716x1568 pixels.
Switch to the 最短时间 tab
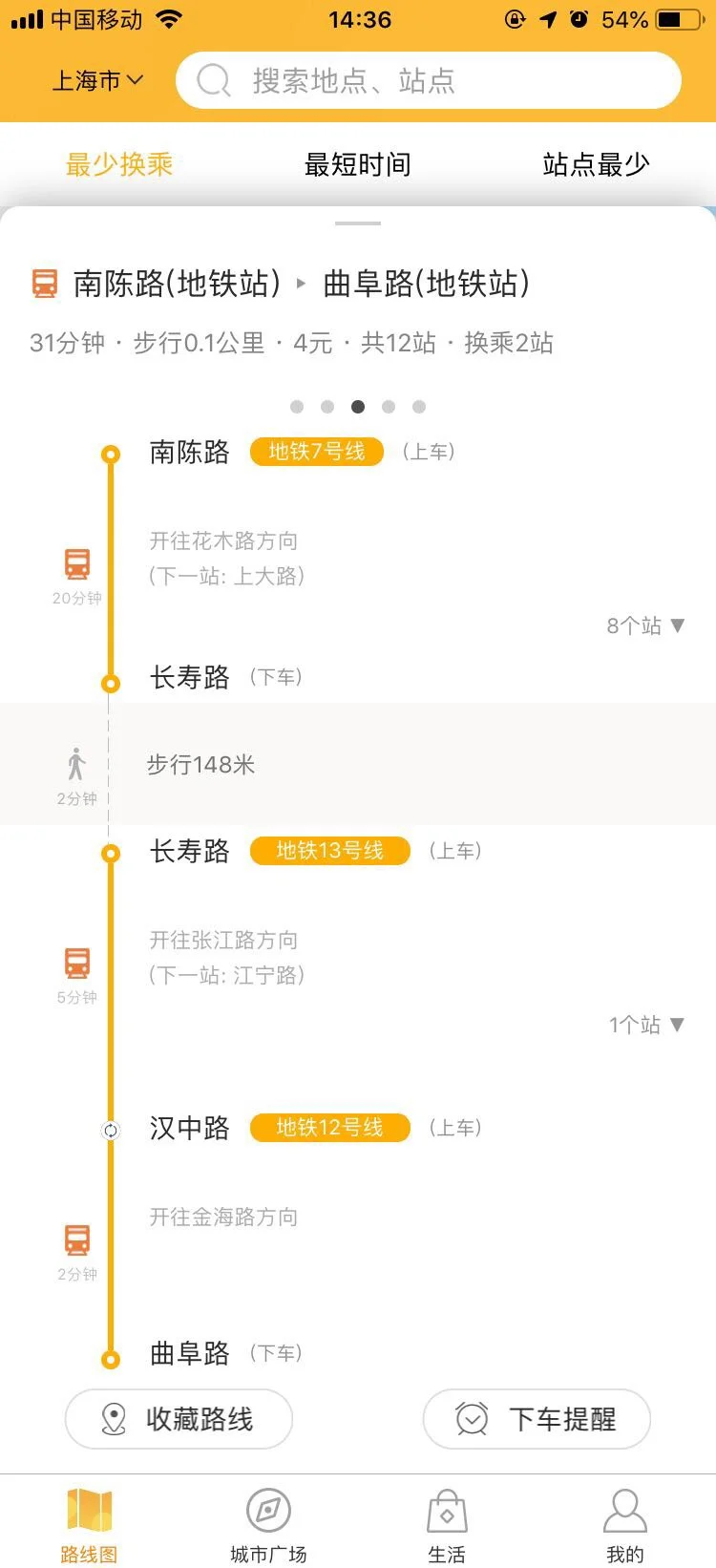pos(358,163)
